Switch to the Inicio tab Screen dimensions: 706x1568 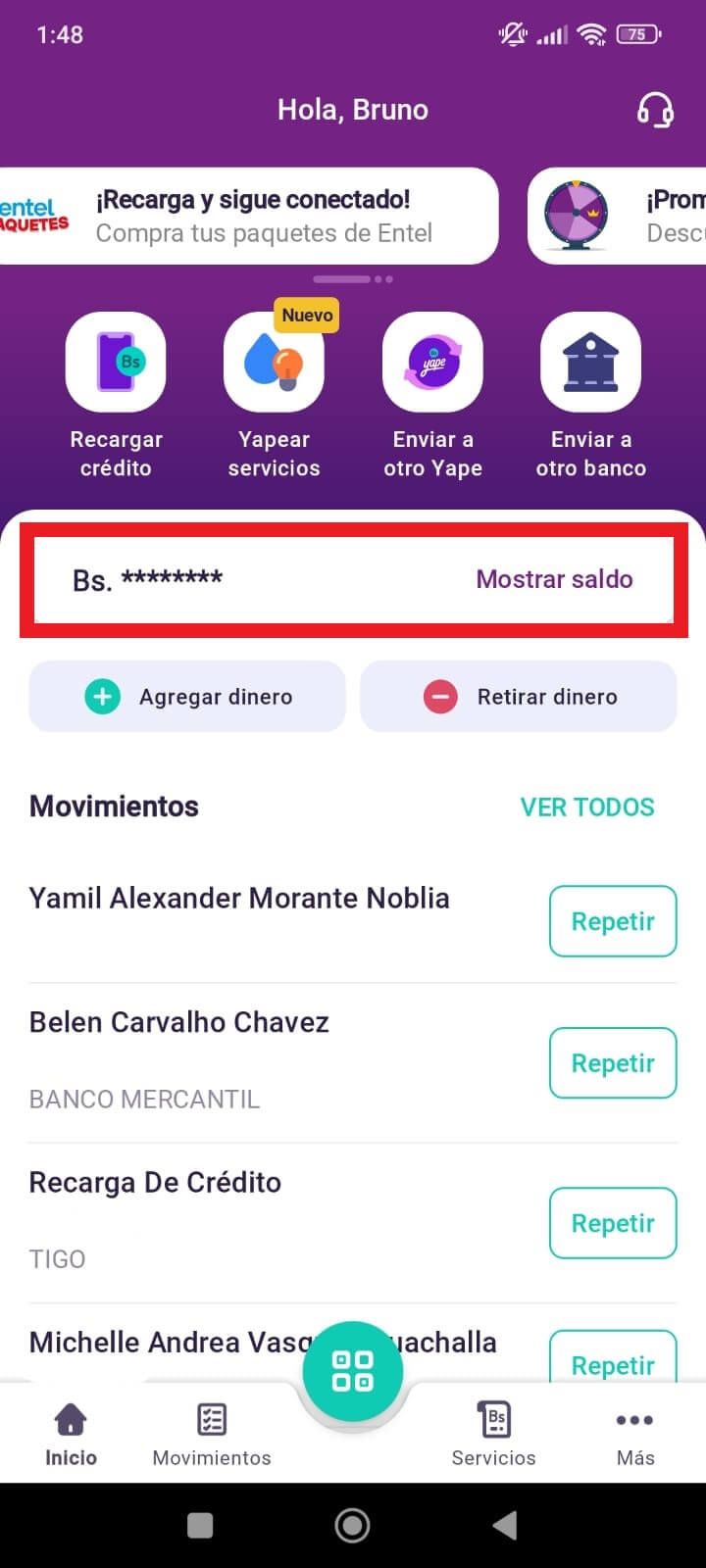click(x=71, y=1433)
